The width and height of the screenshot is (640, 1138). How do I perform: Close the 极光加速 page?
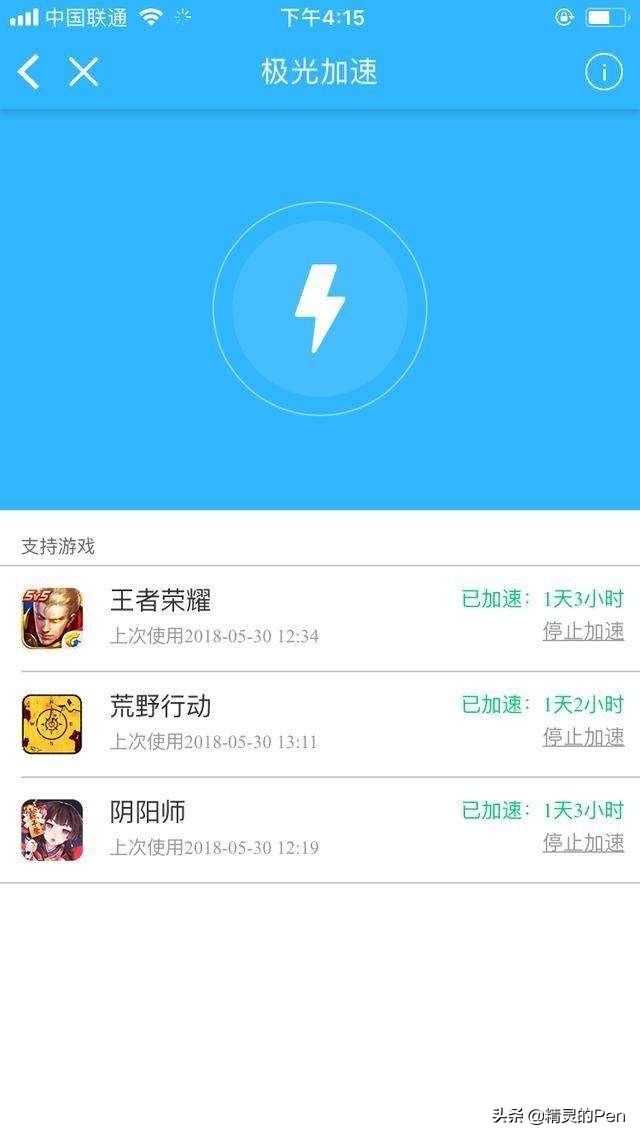(84, 72)
